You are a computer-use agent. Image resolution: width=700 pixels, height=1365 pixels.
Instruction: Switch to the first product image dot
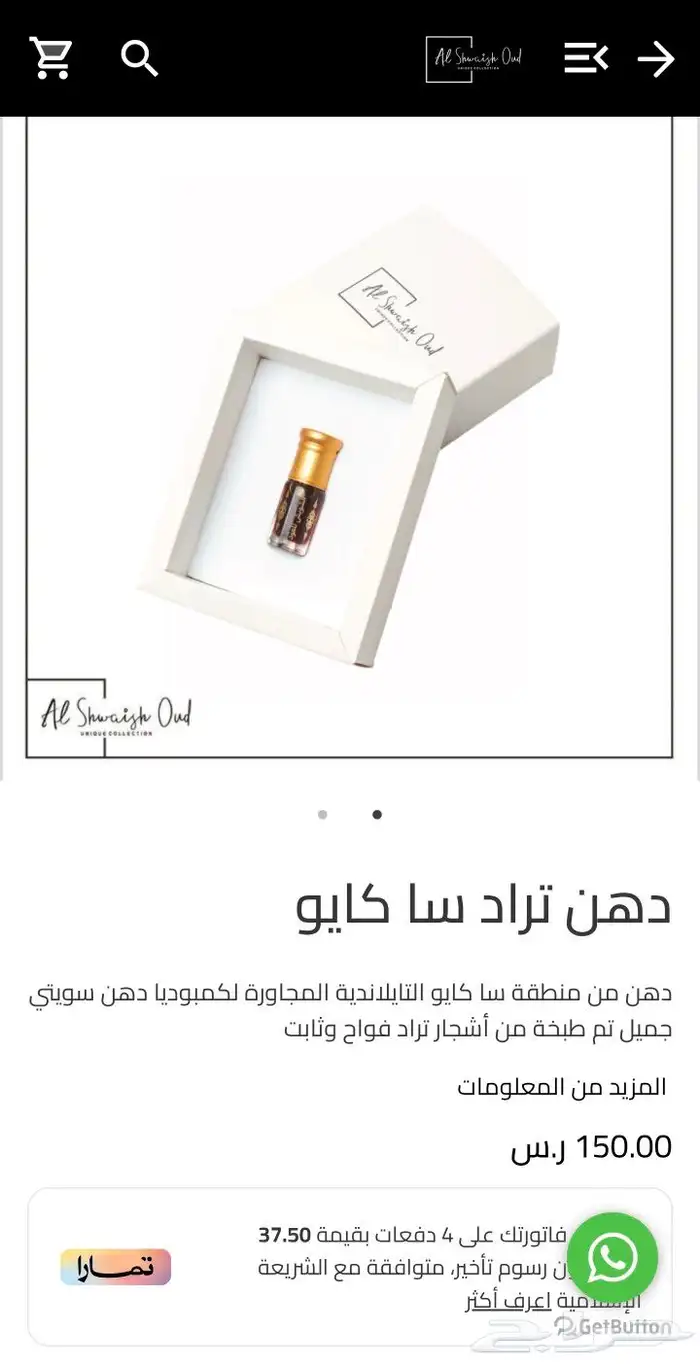point(322,814)
